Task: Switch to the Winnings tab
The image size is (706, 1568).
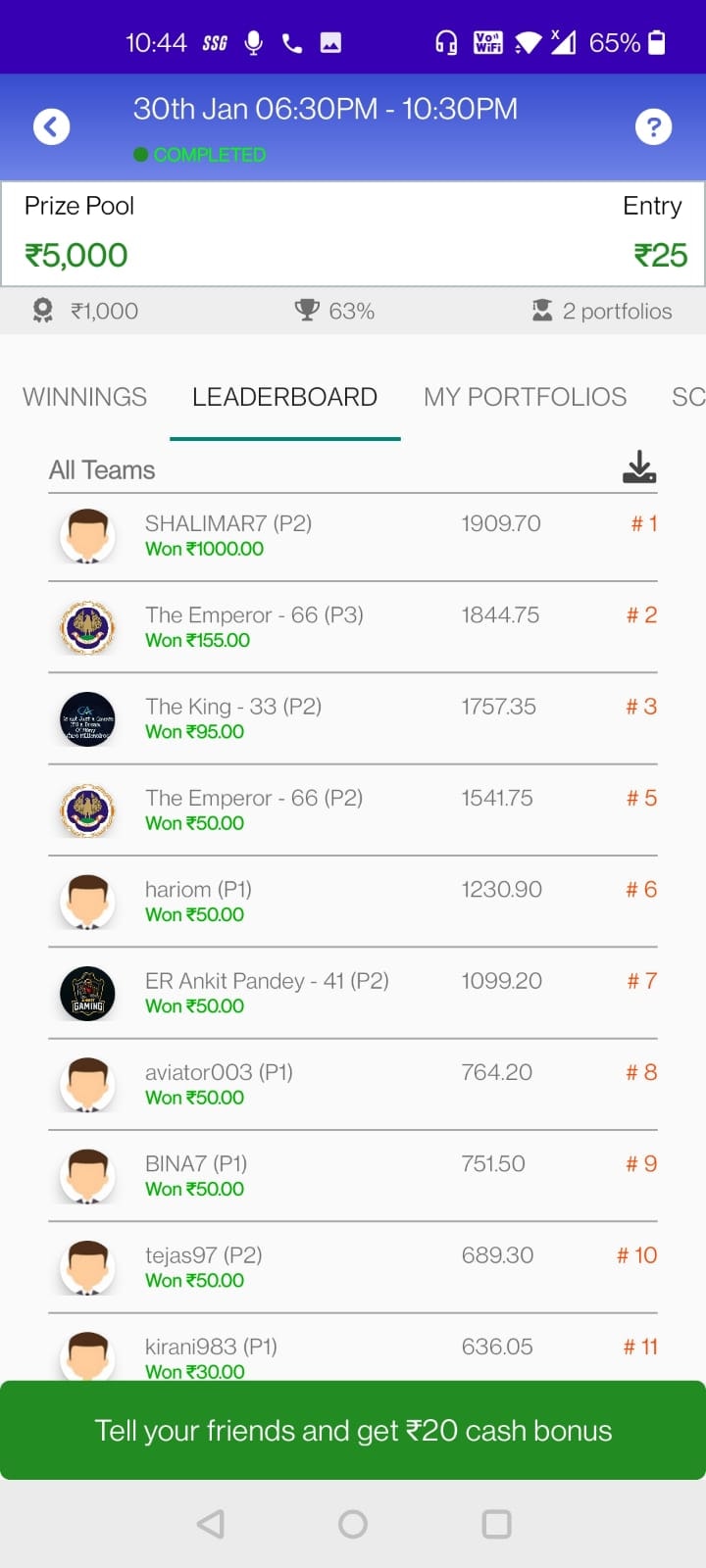Action: click(x=84, y=397)
